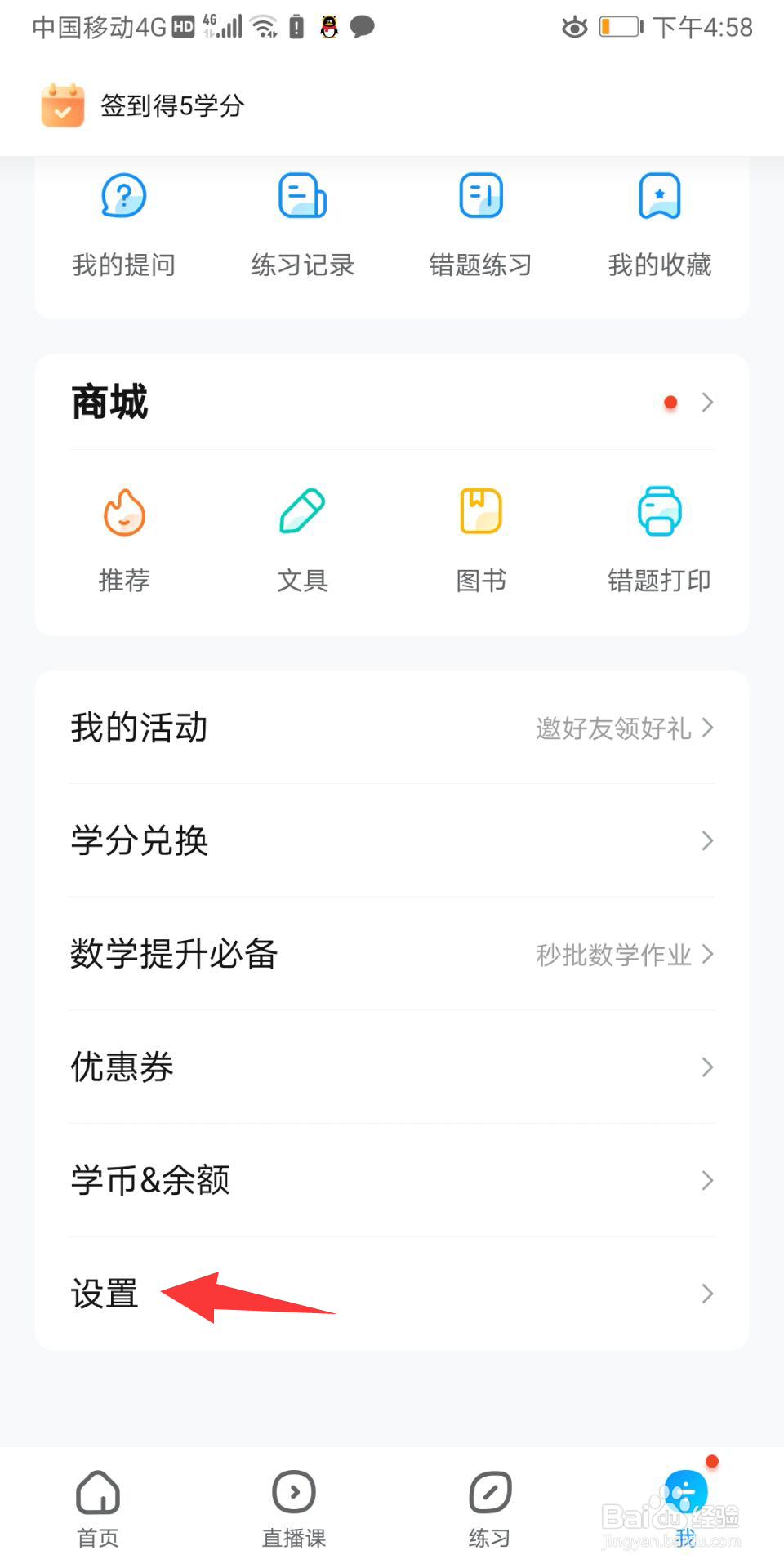Expand the 商城 section via its chevron
This screenshot has height=1568, width=784.
707,402
